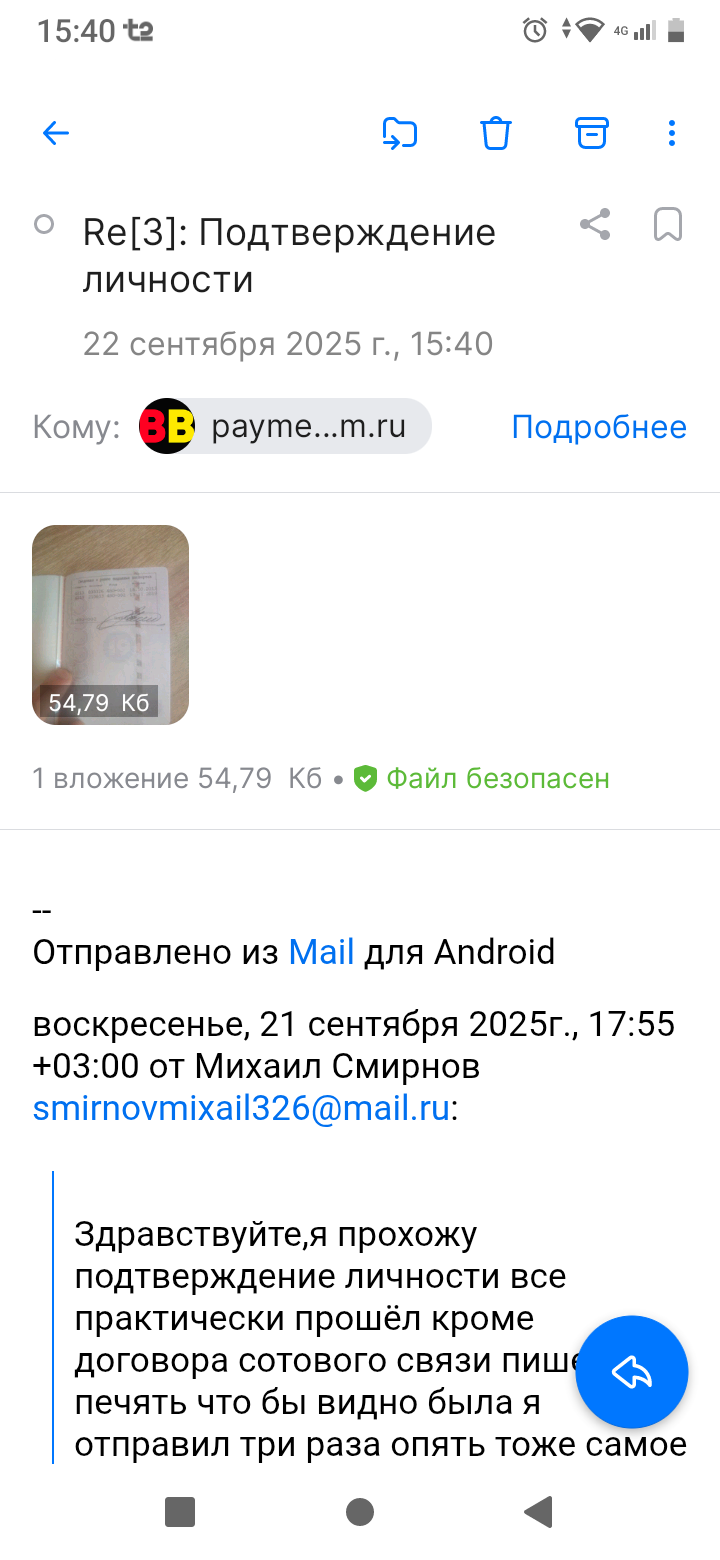This screenshot has height=1560, width=720.
Task: Open the 54,79 Кб image attachment
Action: click(110, 624)
